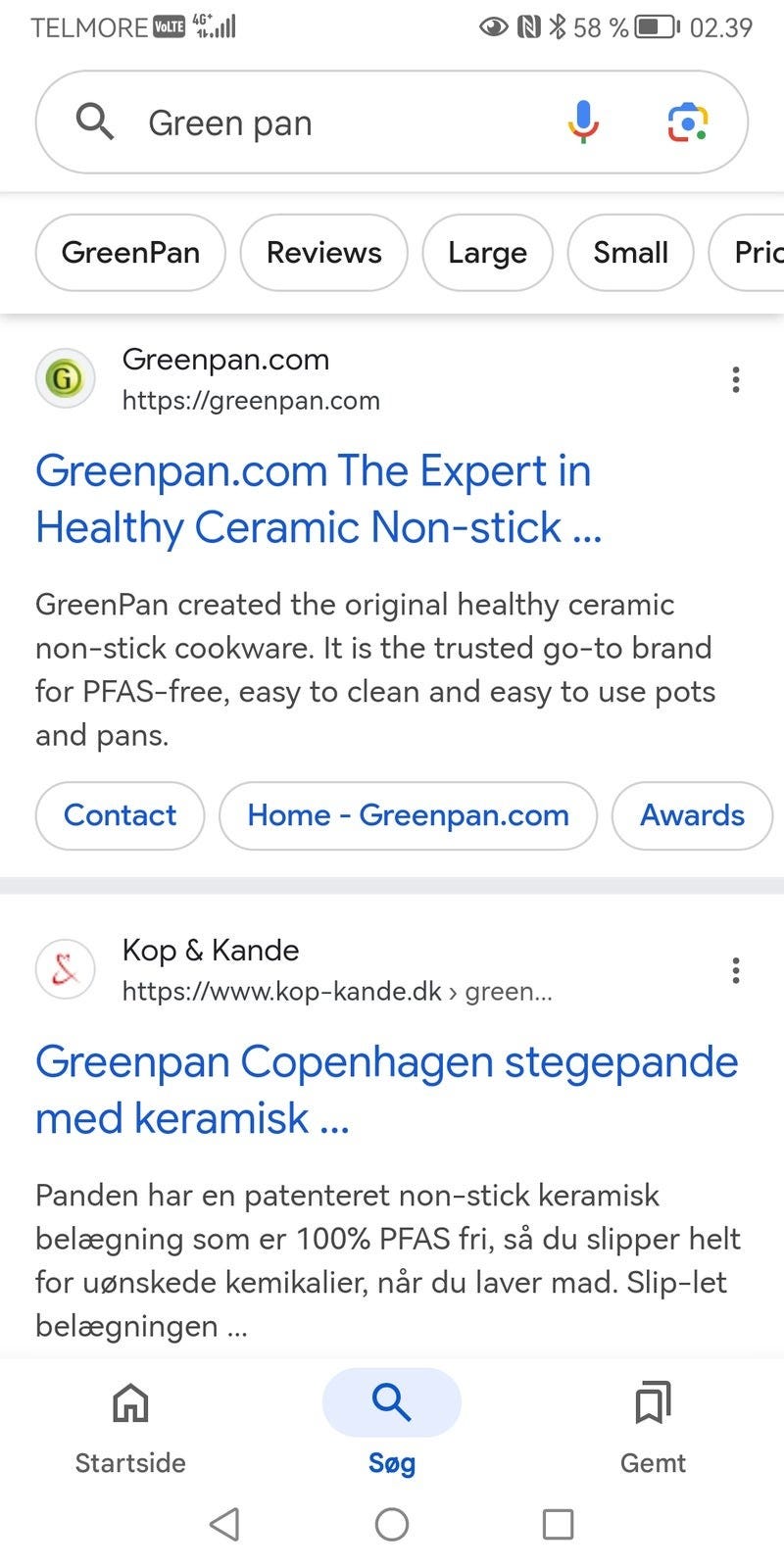The image size is (784, 1568).
Task: Tap the microphone voice search icon
Action: [x=583, y=122]
